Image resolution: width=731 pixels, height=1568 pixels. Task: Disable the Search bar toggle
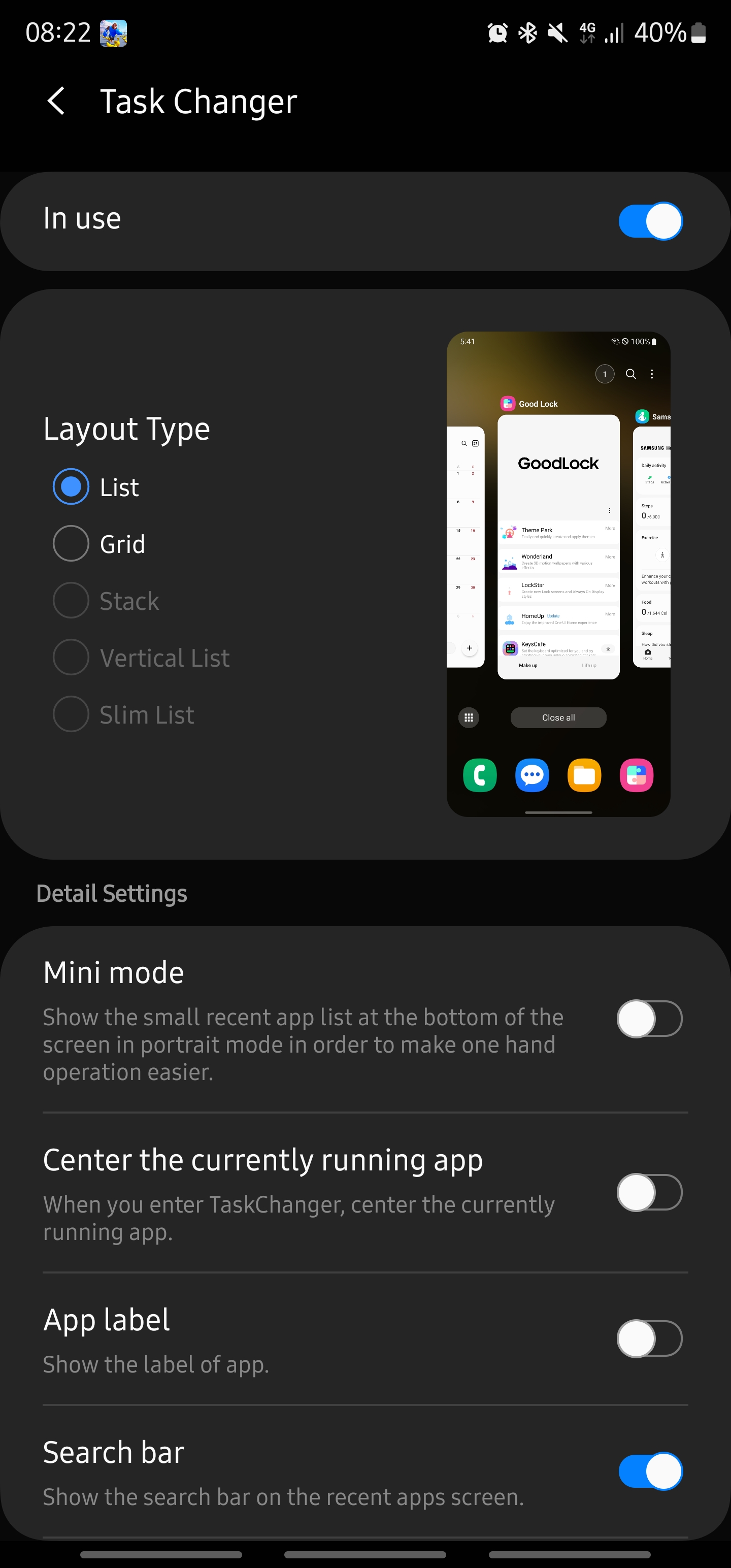tap(649, 1471)
